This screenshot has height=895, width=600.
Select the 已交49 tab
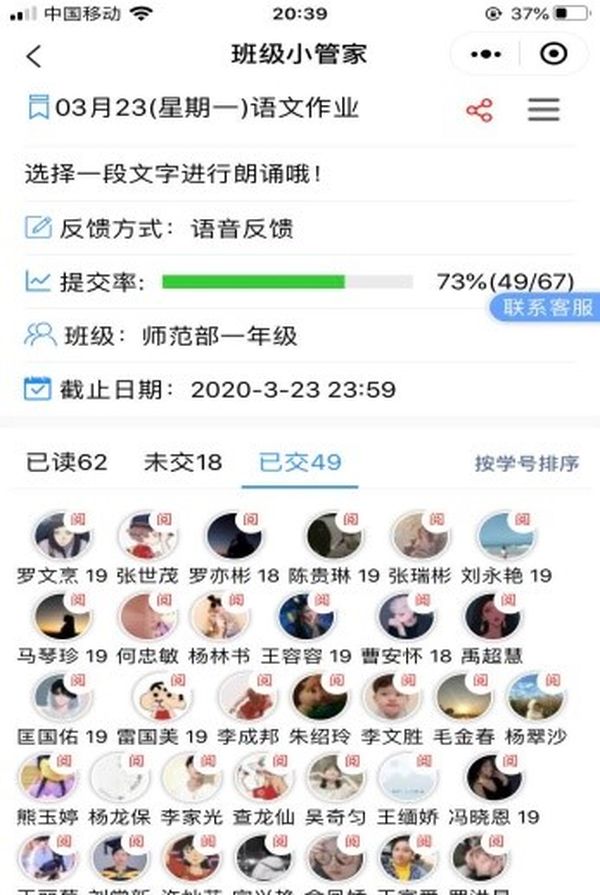point(299,462)
